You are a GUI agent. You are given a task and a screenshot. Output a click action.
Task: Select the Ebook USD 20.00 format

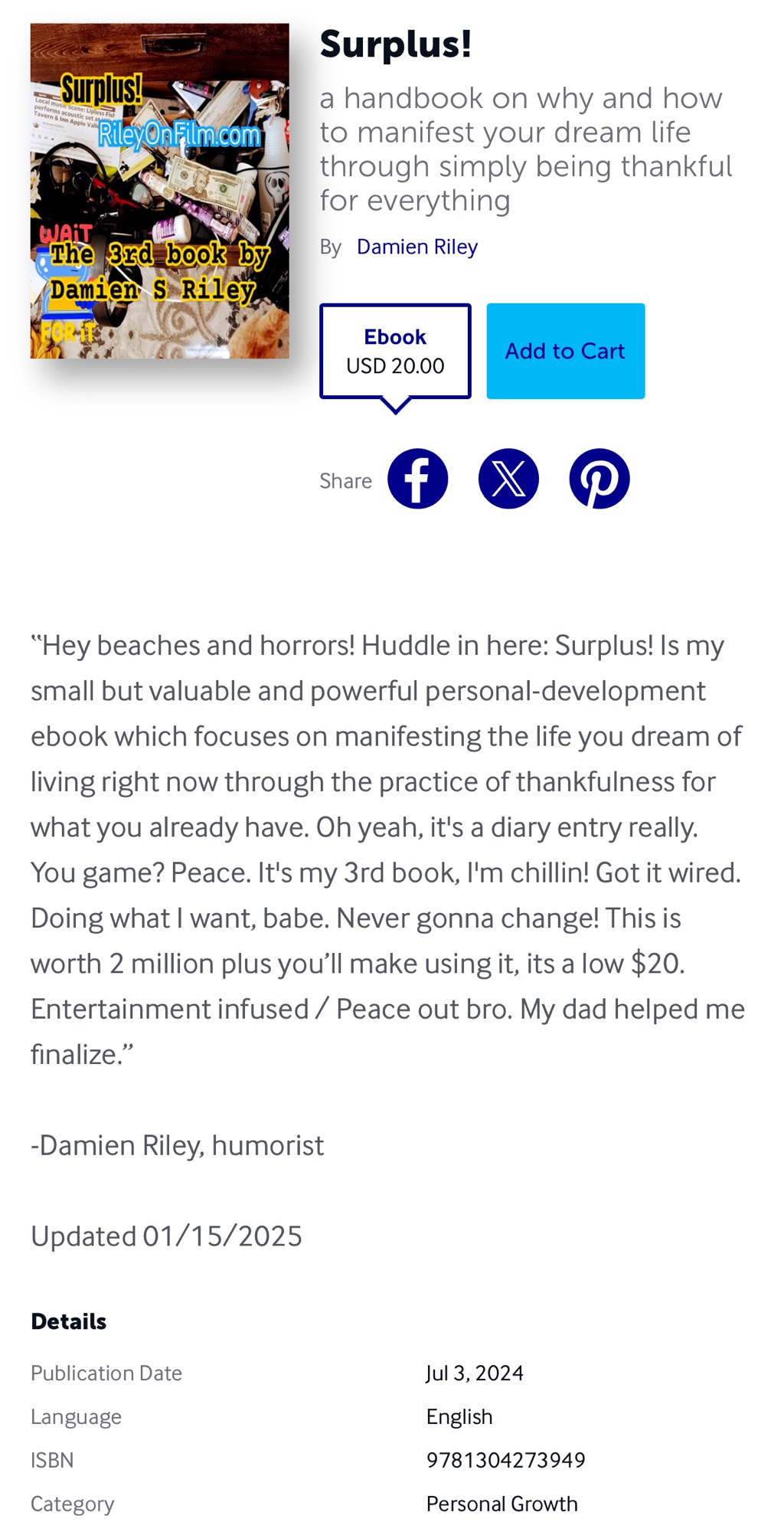[x=395, y=352]
